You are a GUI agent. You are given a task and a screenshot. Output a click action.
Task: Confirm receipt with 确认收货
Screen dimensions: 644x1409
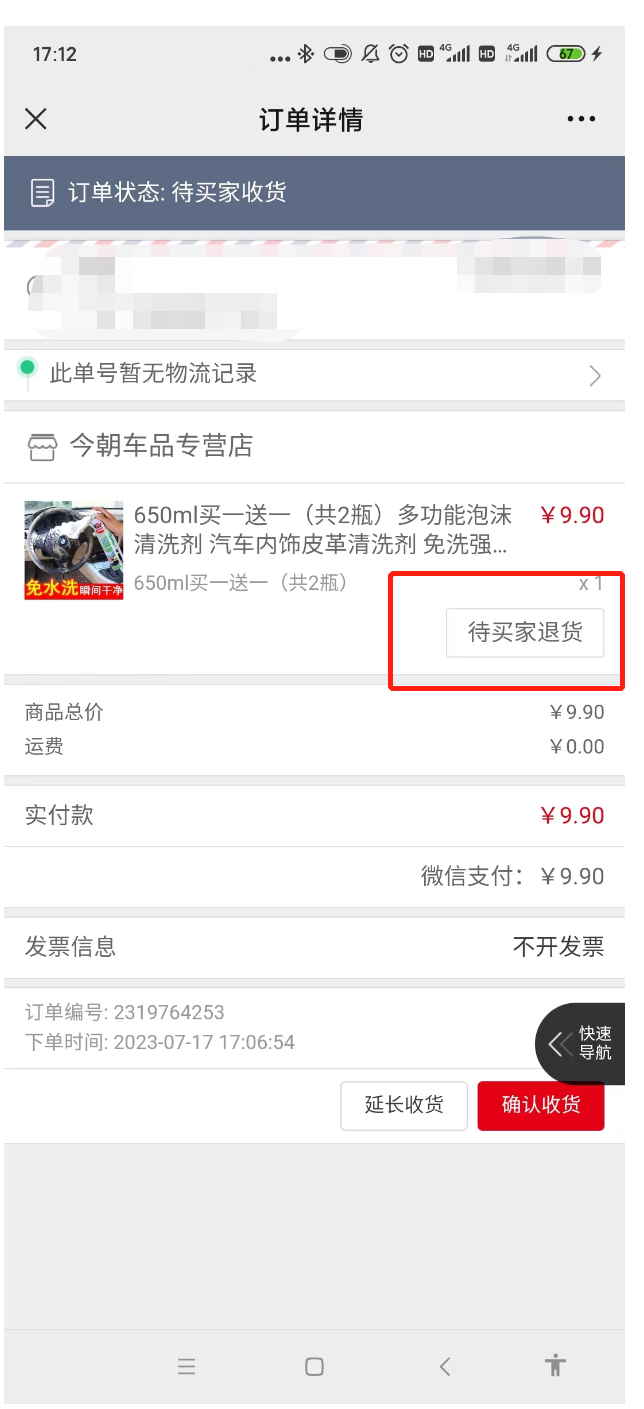click(540, 1105)
